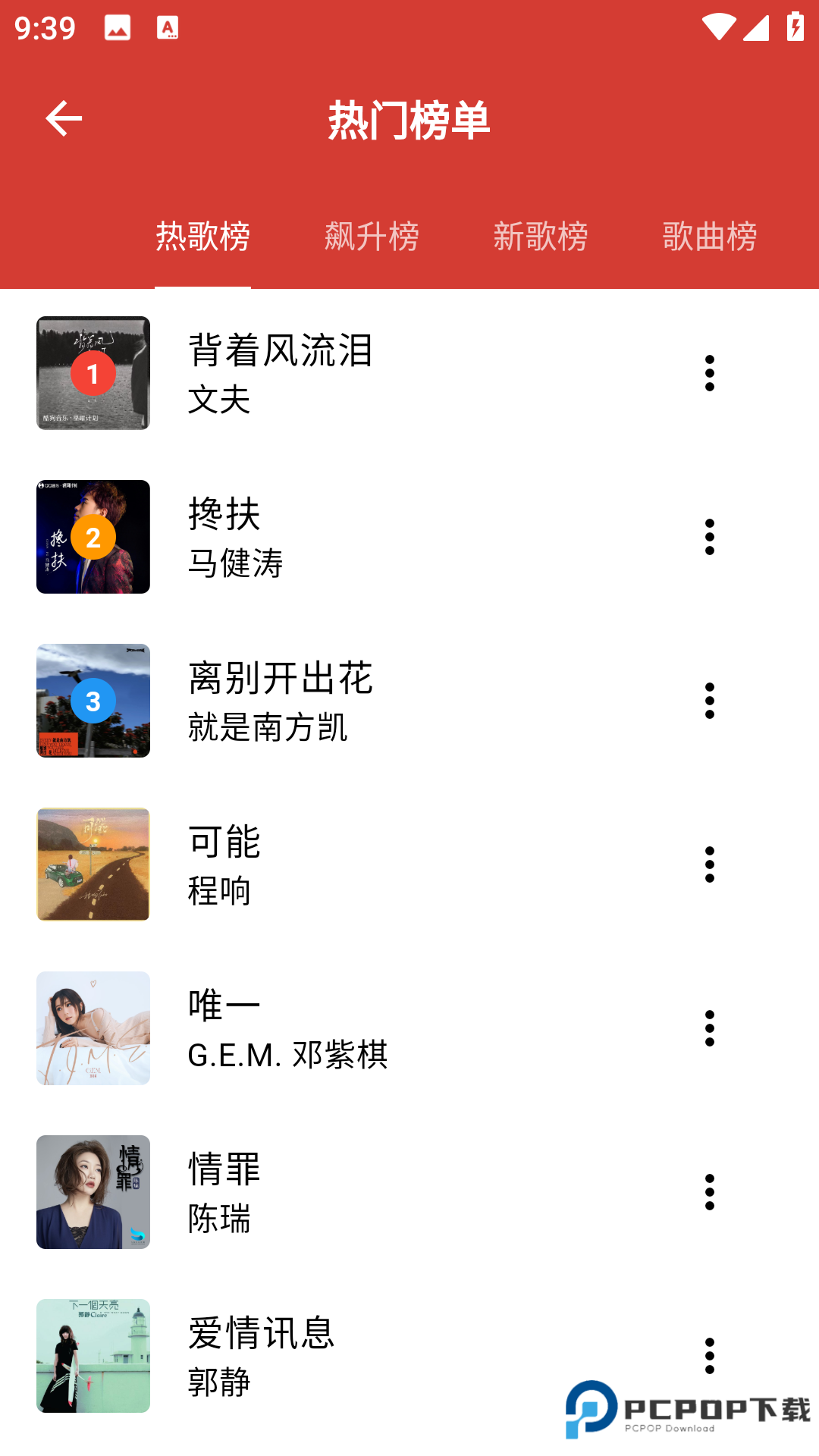Open options menu for 爱情讯息
819x1456 pixels.
(710, 1356)
